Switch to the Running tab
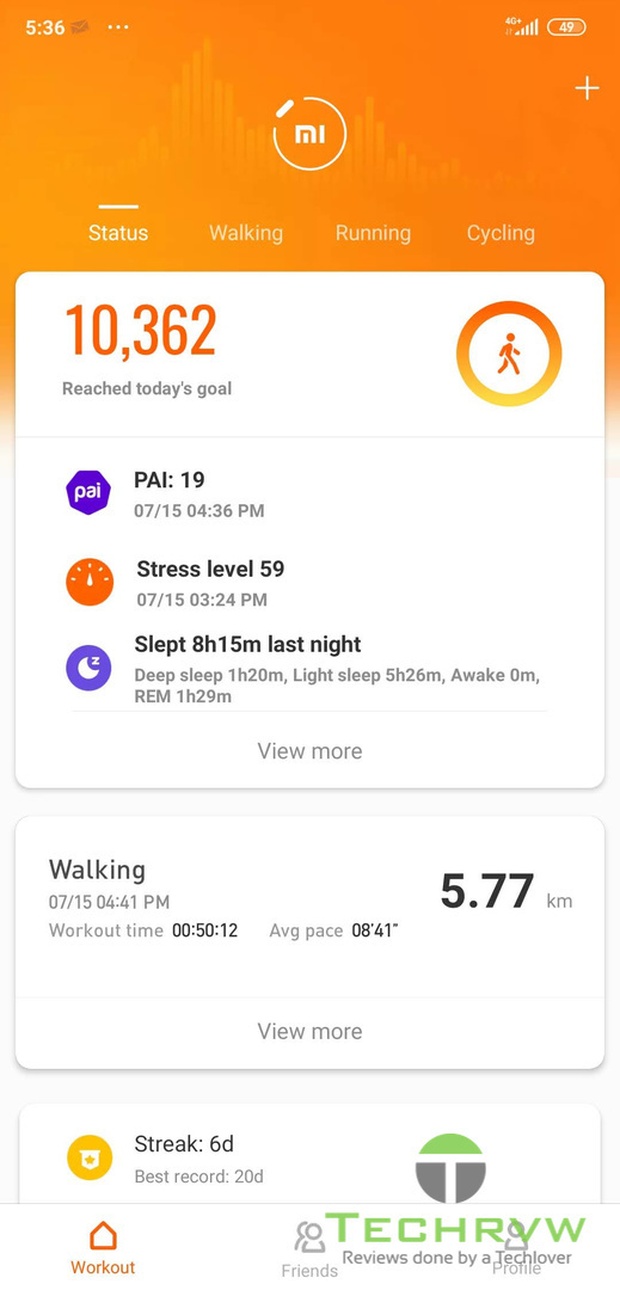620x1290 pixels. point(373,233)
